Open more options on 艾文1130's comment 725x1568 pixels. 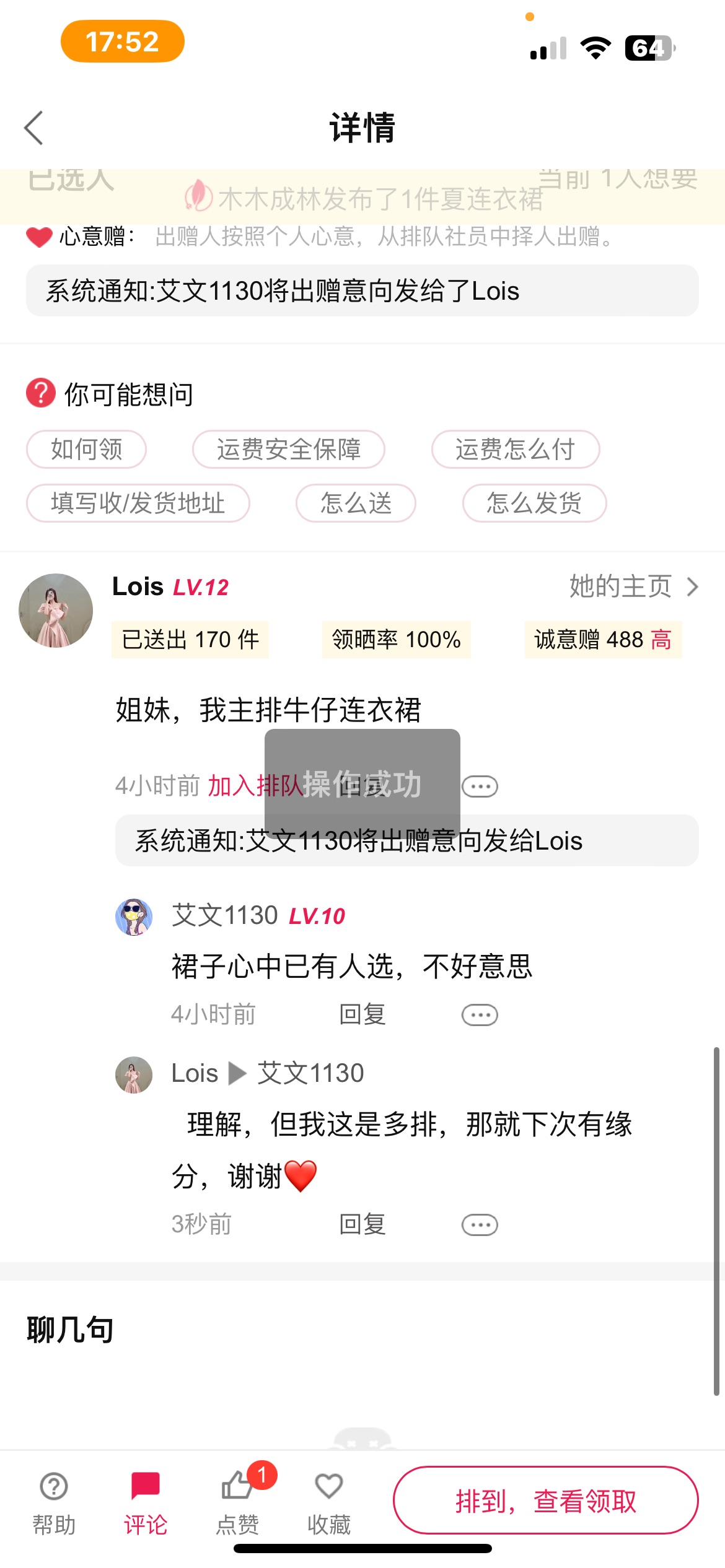point(480,1015)
